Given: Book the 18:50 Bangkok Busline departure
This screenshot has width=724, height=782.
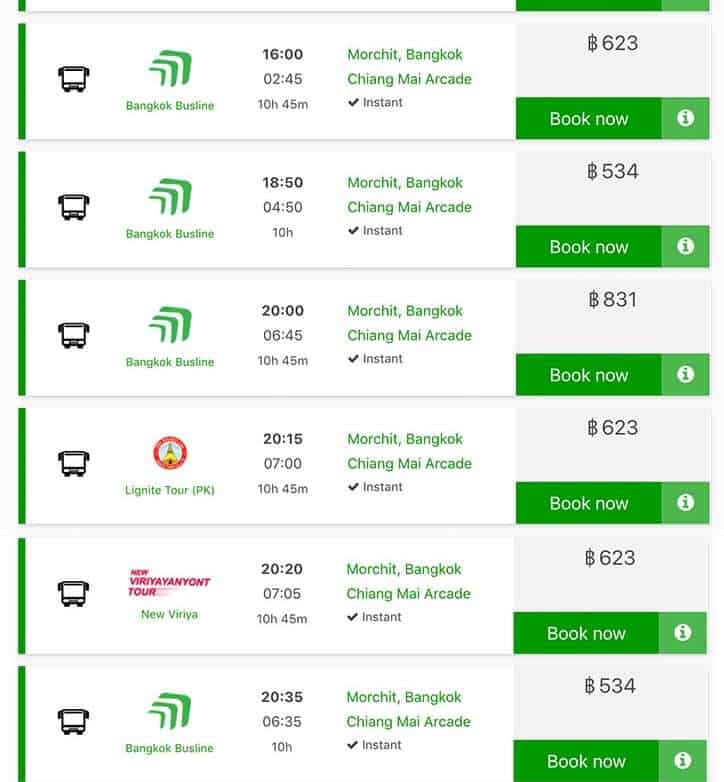Looking at the screenshot, I should (x=588, y=247).
